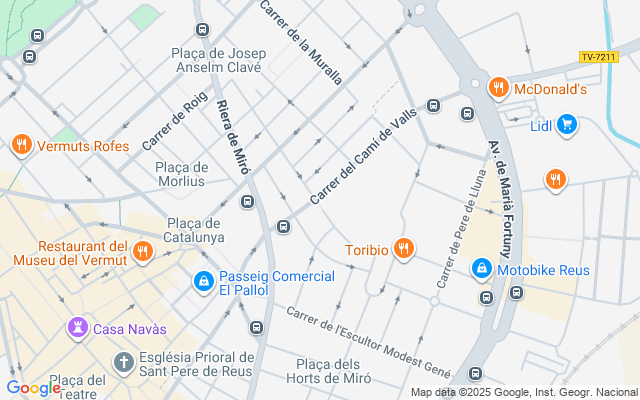Select the Motobike Reus shop marker

pyautogui.click(x=482, y=269)
